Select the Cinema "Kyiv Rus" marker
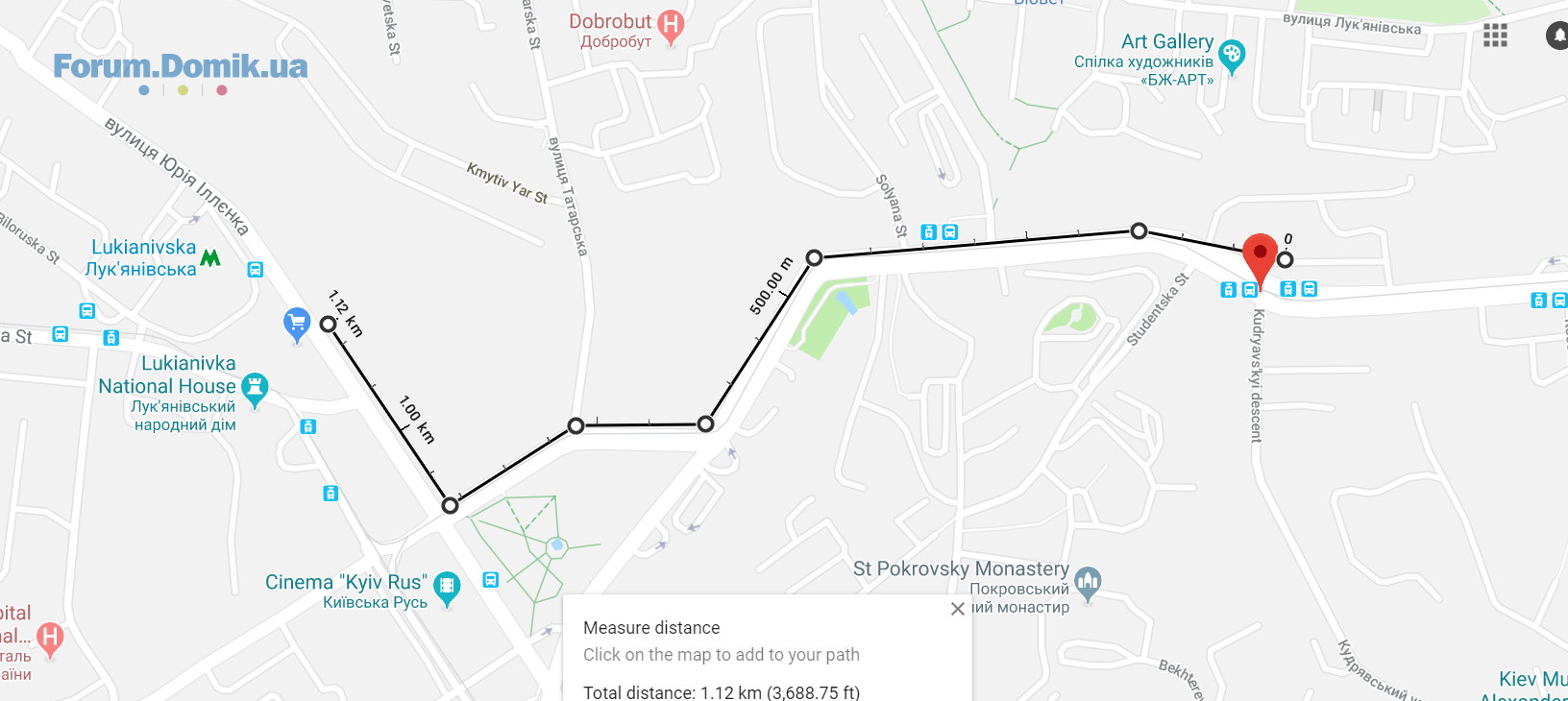1568x701 pixels. coord(447,586)
